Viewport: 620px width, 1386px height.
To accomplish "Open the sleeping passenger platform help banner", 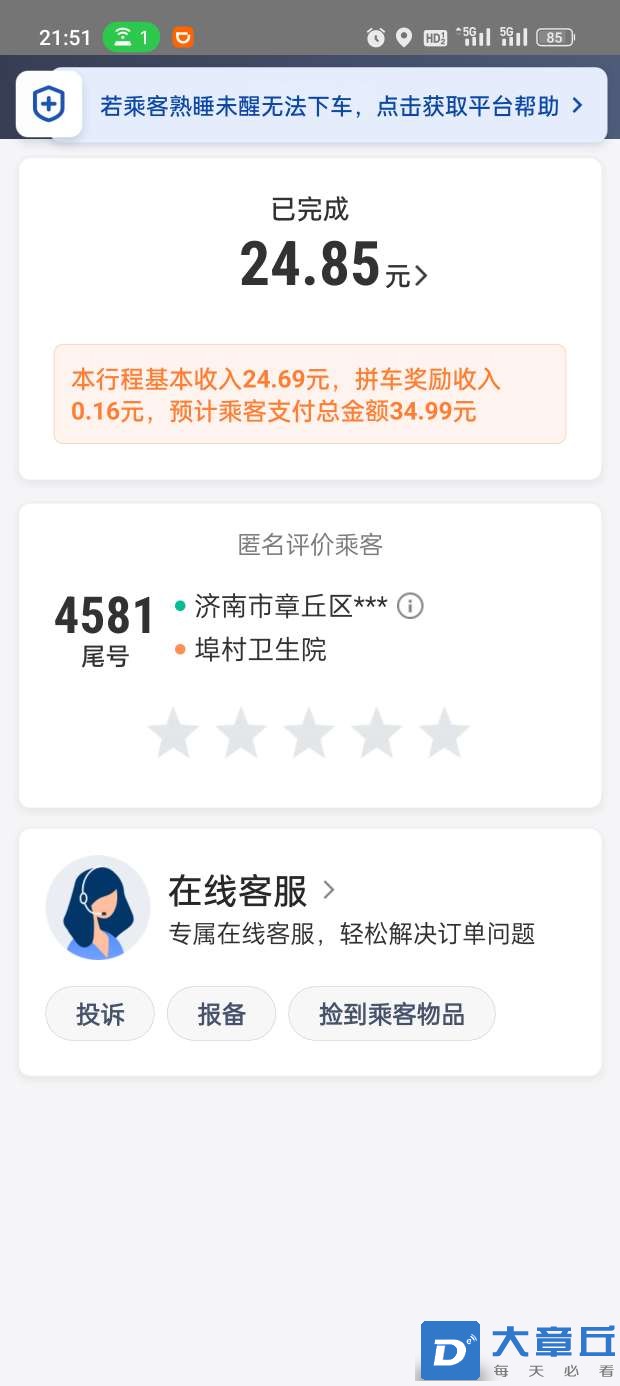I will 340,106.
